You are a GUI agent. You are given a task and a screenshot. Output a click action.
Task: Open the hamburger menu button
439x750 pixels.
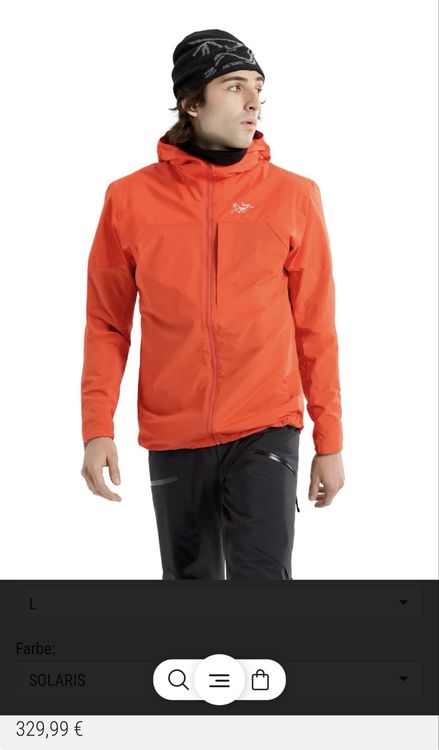click(x=220, y=680)
